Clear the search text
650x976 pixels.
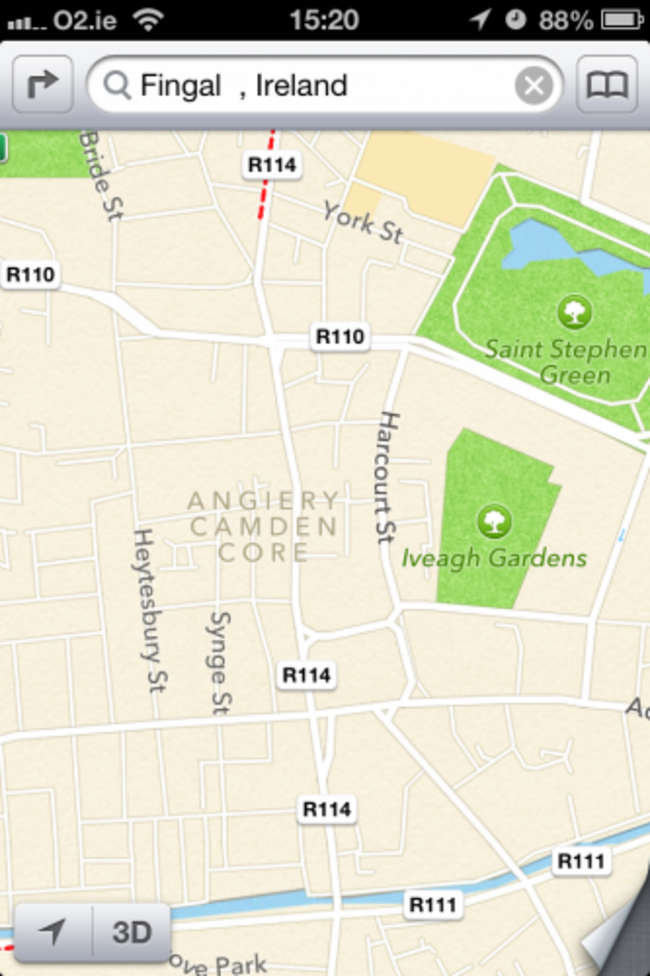pyautogui.click(x=534, y=87)
